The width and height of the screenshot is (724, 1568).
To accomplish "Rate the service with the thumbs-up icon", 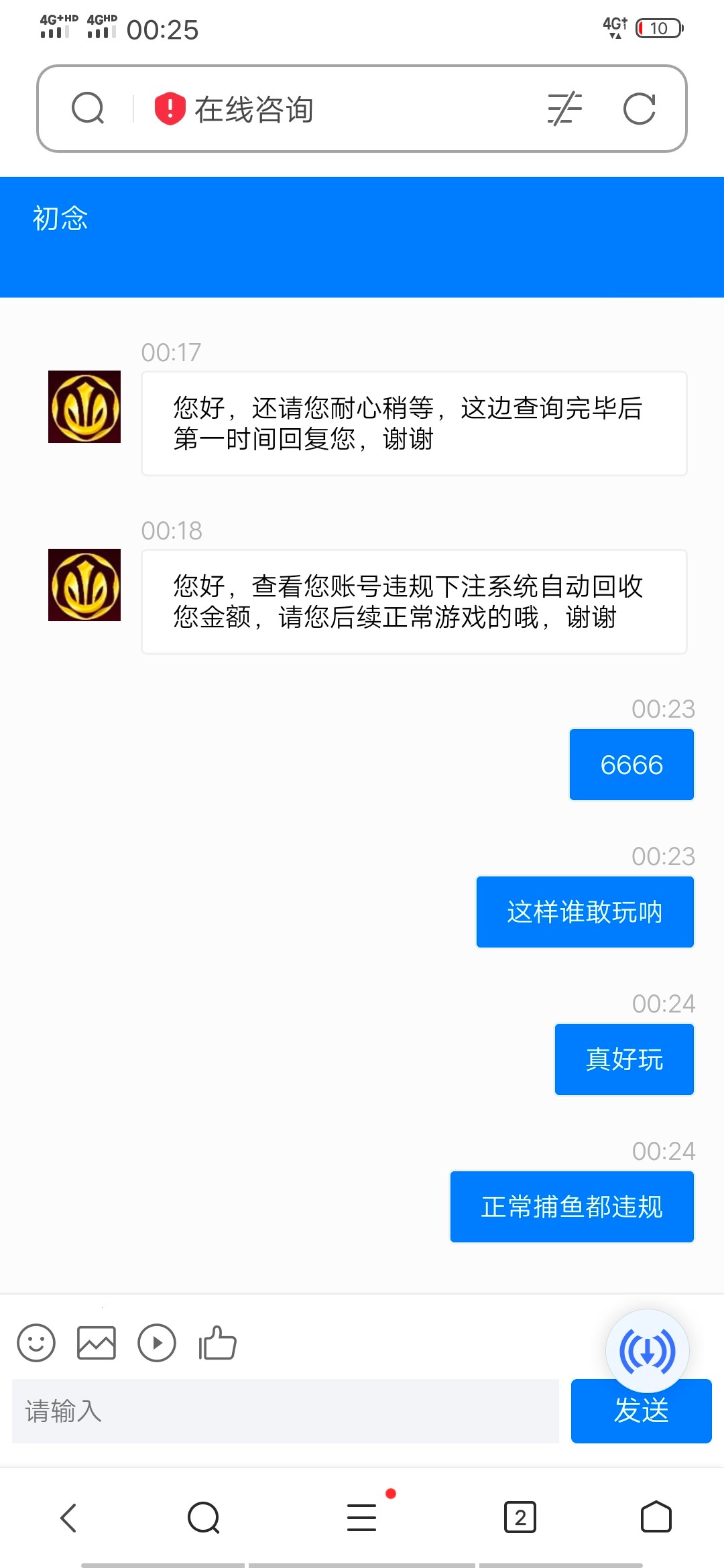I will click(217, 1343).
